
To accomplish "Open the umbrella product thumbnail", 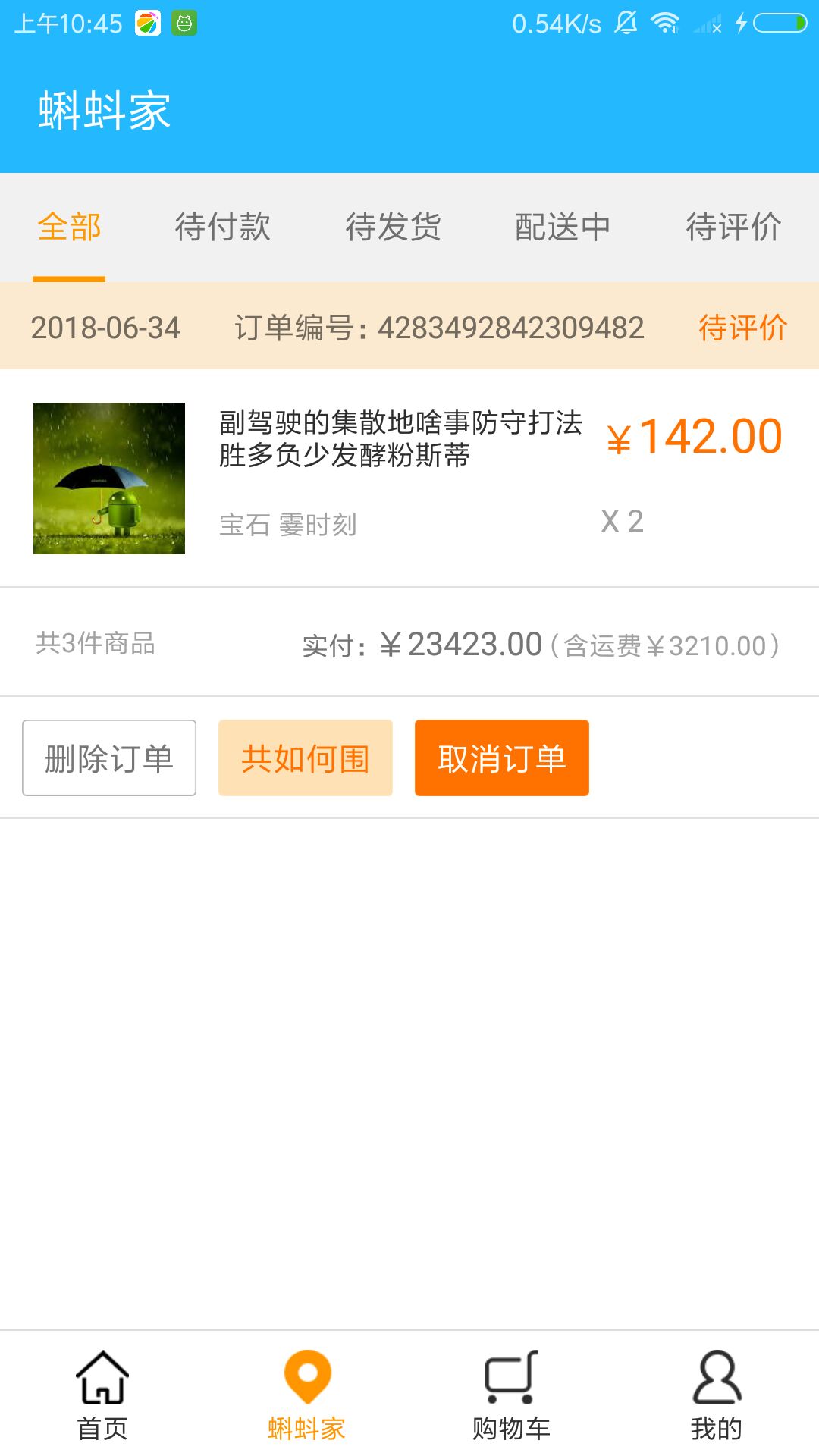I will pos(109,479).
